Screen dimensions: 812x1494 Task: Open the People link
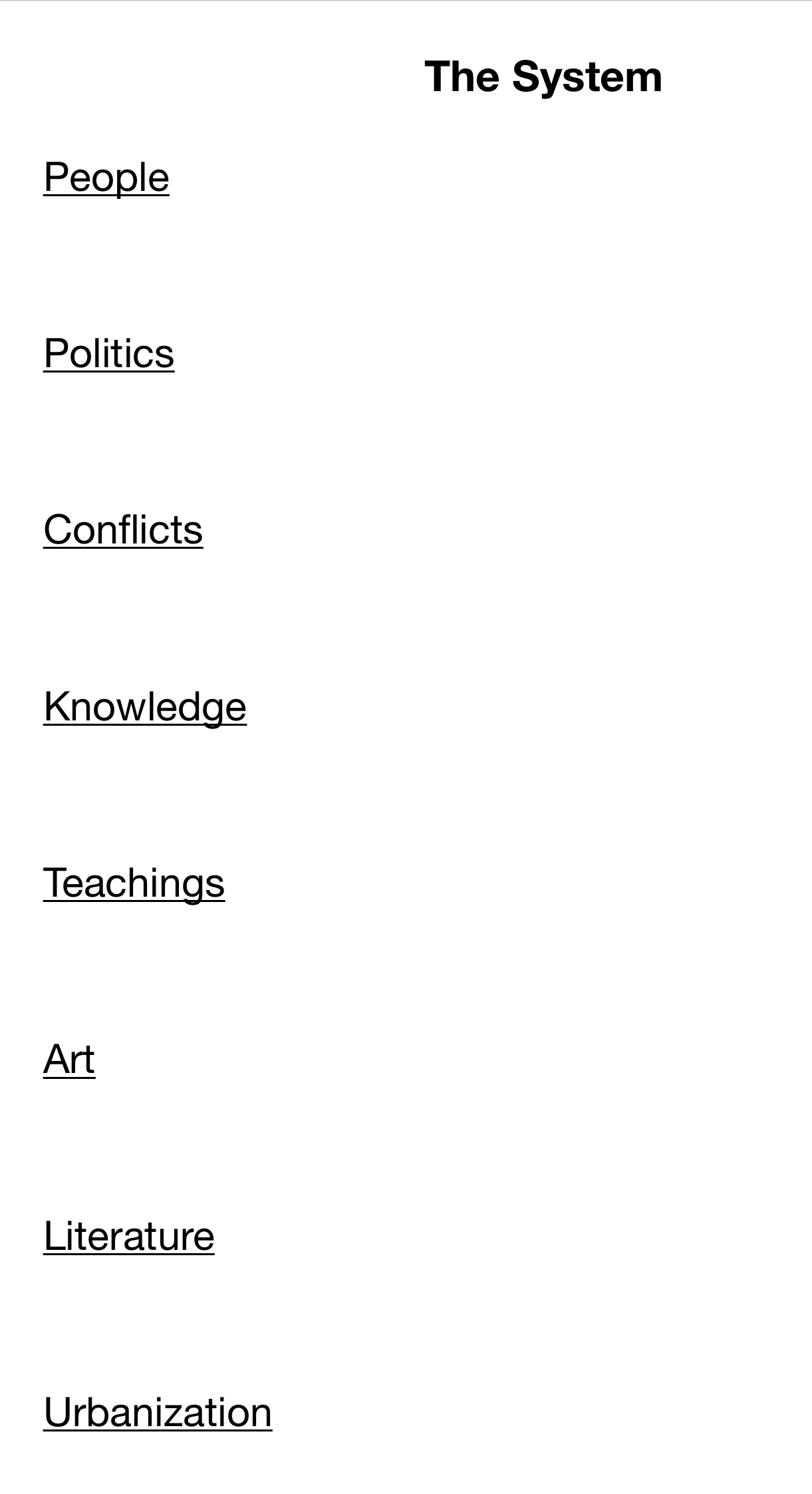[x=106, y=178]
